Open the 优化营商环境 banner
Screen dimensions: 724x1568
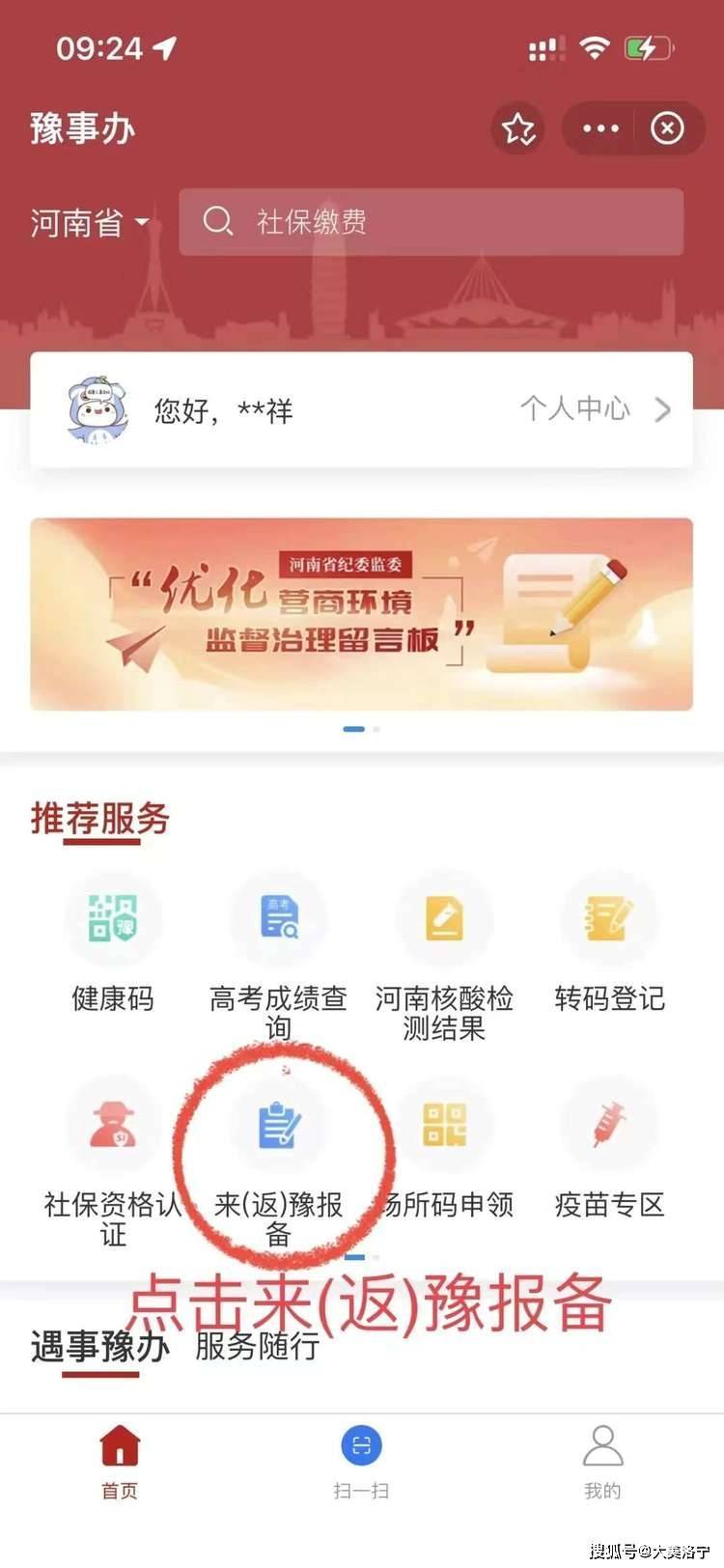pos(361,614)
